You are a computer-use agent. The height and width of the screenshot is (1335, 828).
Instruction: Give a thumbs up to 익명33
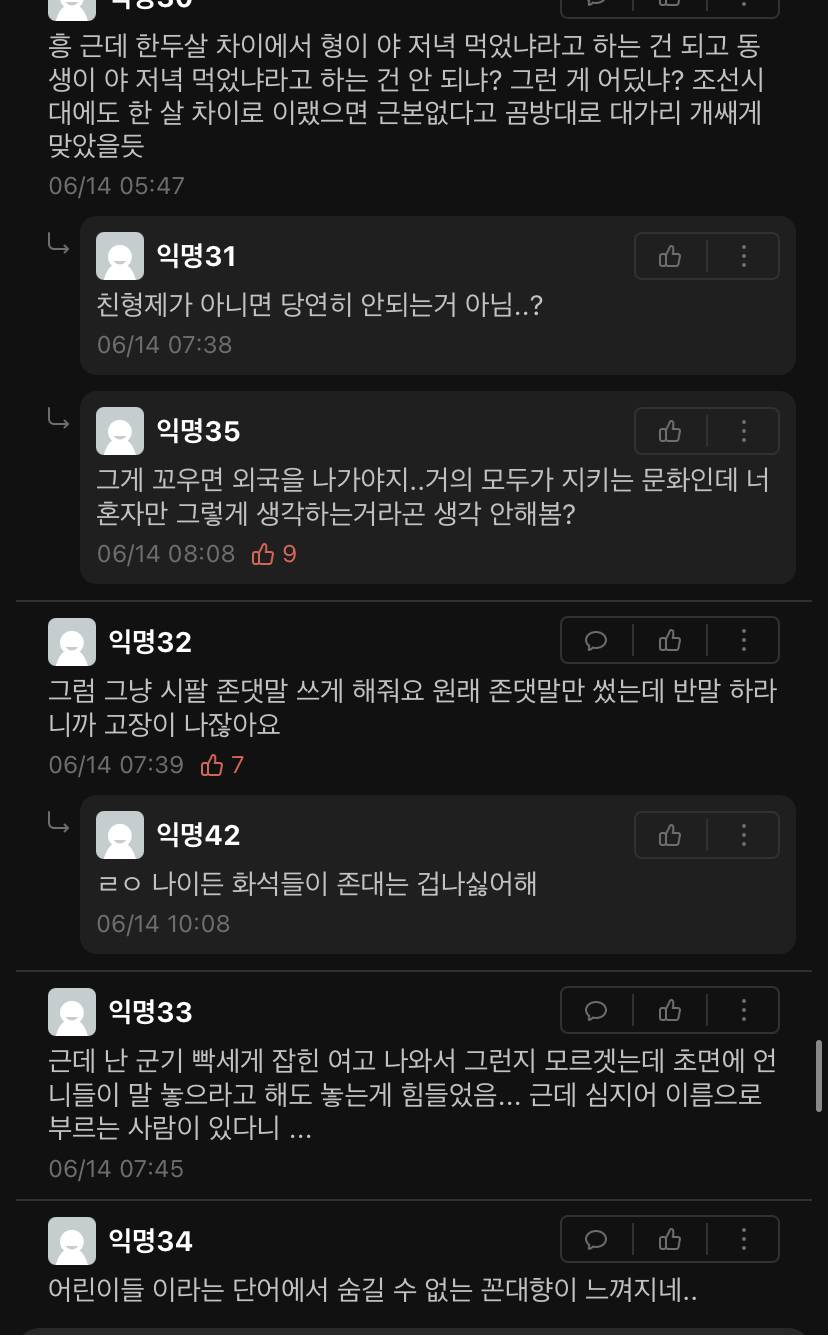point(670,1011)
